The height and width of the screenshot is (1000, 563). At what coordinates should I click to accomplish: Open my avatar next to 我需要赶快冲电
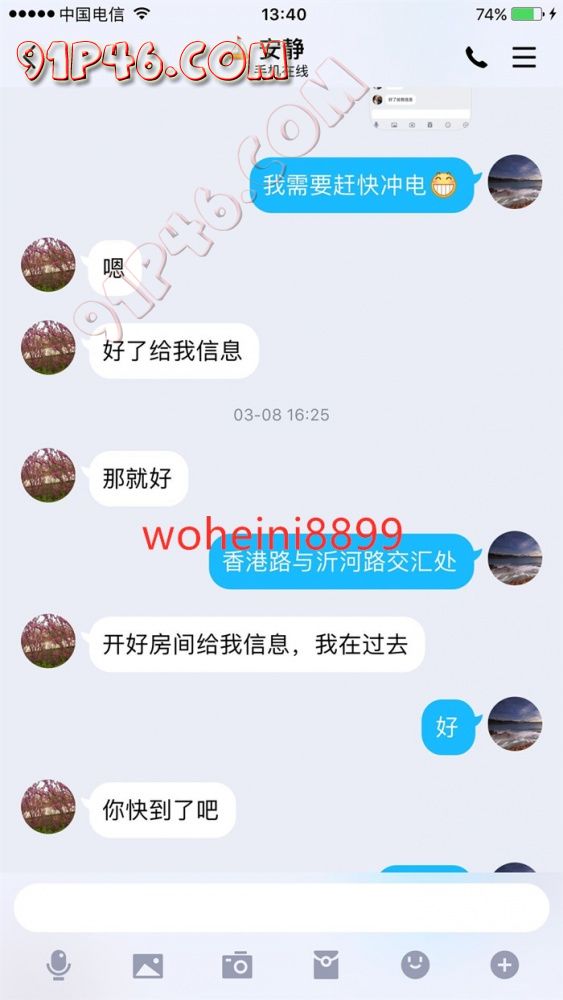tap(515, 182)
